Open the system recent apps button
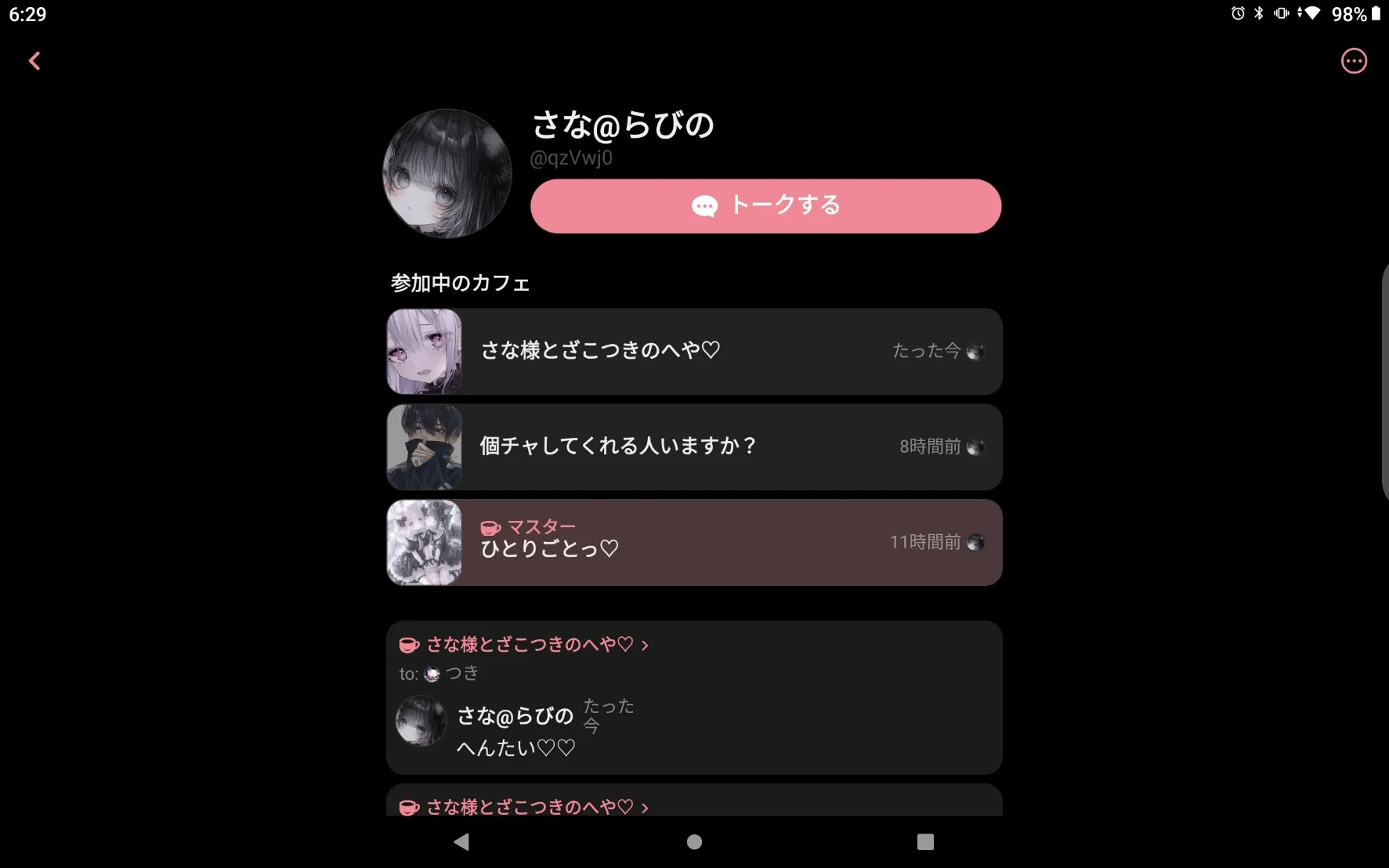Image resolution: width=1389 pixels, height=868 pixels. coord(925,842)
